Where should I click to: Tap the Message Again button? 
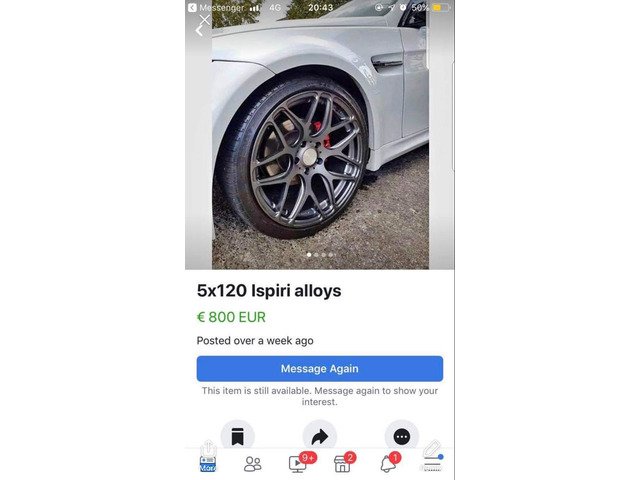(319, 368)
